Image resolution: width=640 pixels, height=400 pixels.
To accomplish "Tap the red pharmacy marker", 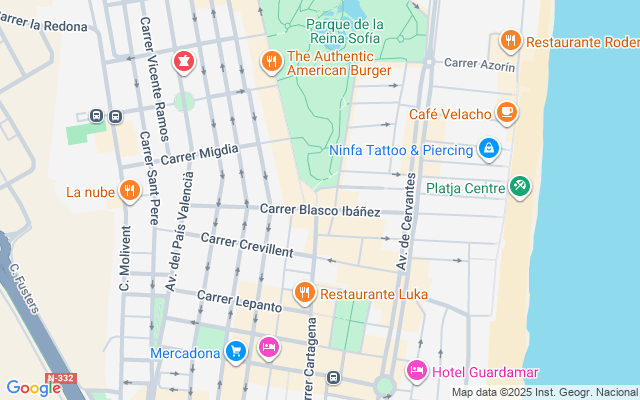I will pyautogui.click(x=184, y=63).
